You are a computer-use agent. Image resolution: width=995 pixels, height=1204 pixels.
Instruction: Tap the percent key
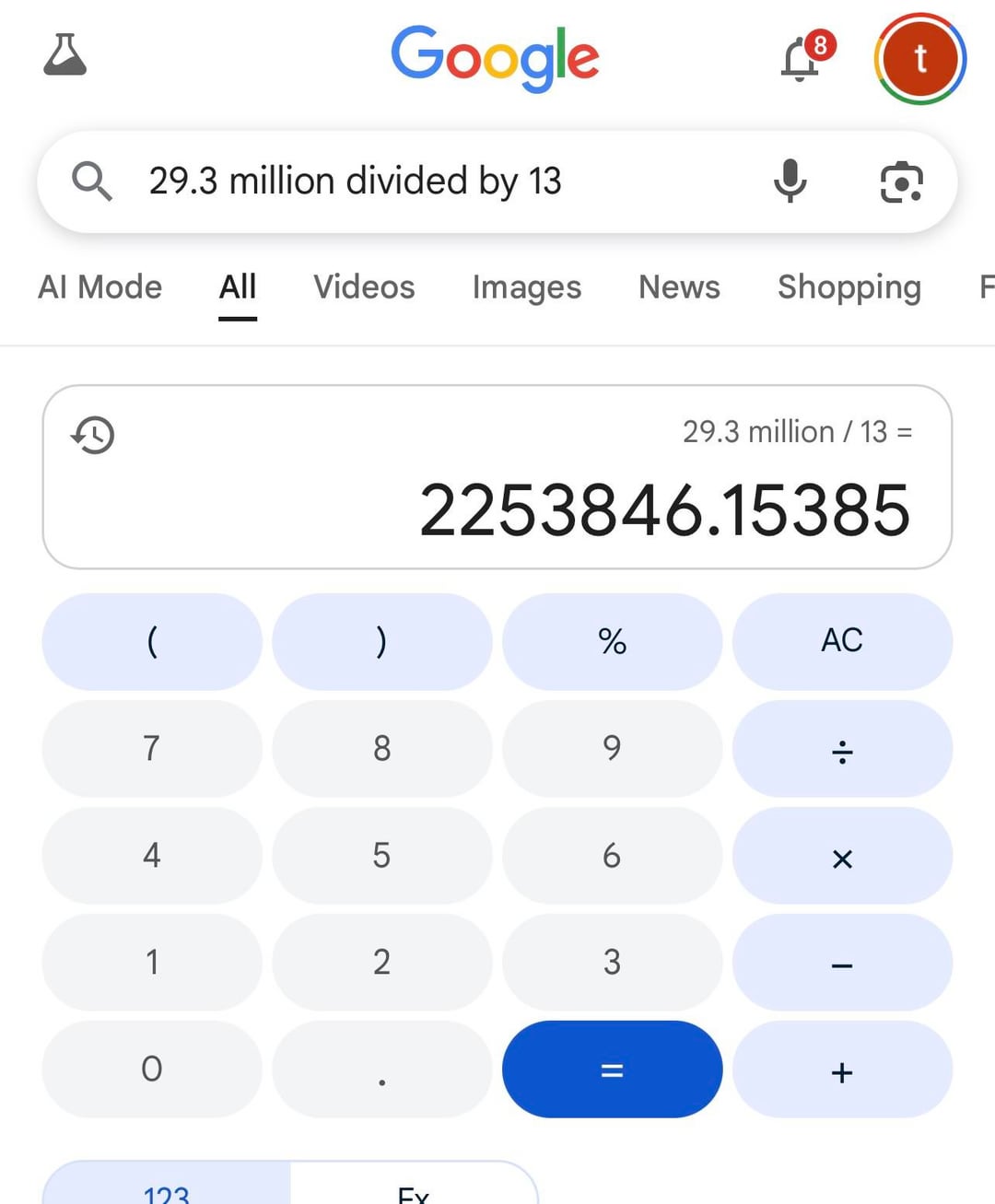[612, 641]
